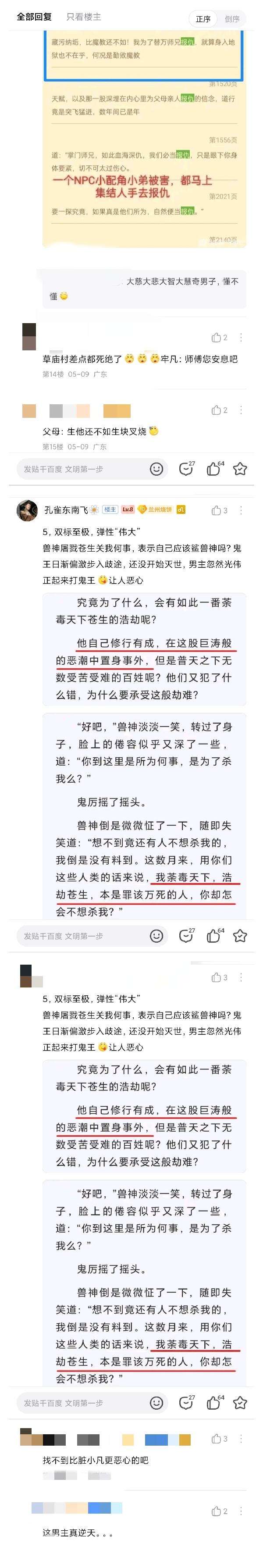Open the overflow menu on 孔雀东南飞's post
The image size is (263, 1568).
pyautogui.click(x=241, y=510)
